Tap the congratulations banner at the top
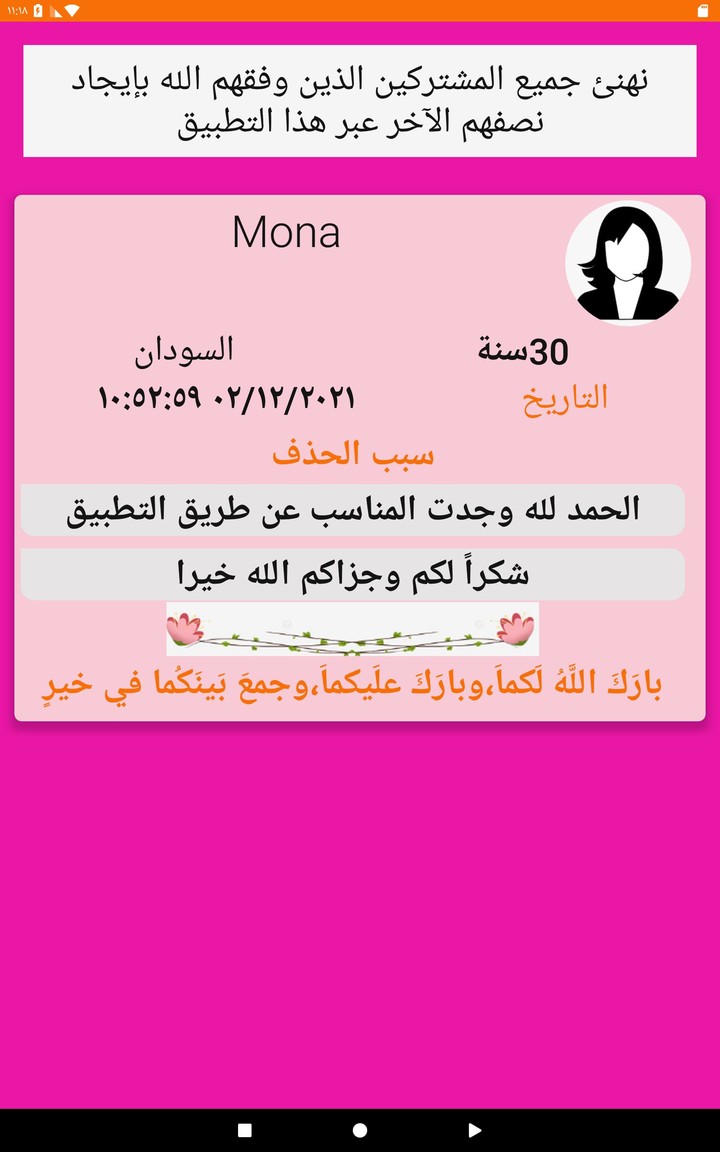This screenshot has height=1152, width=720. [360, 100]
